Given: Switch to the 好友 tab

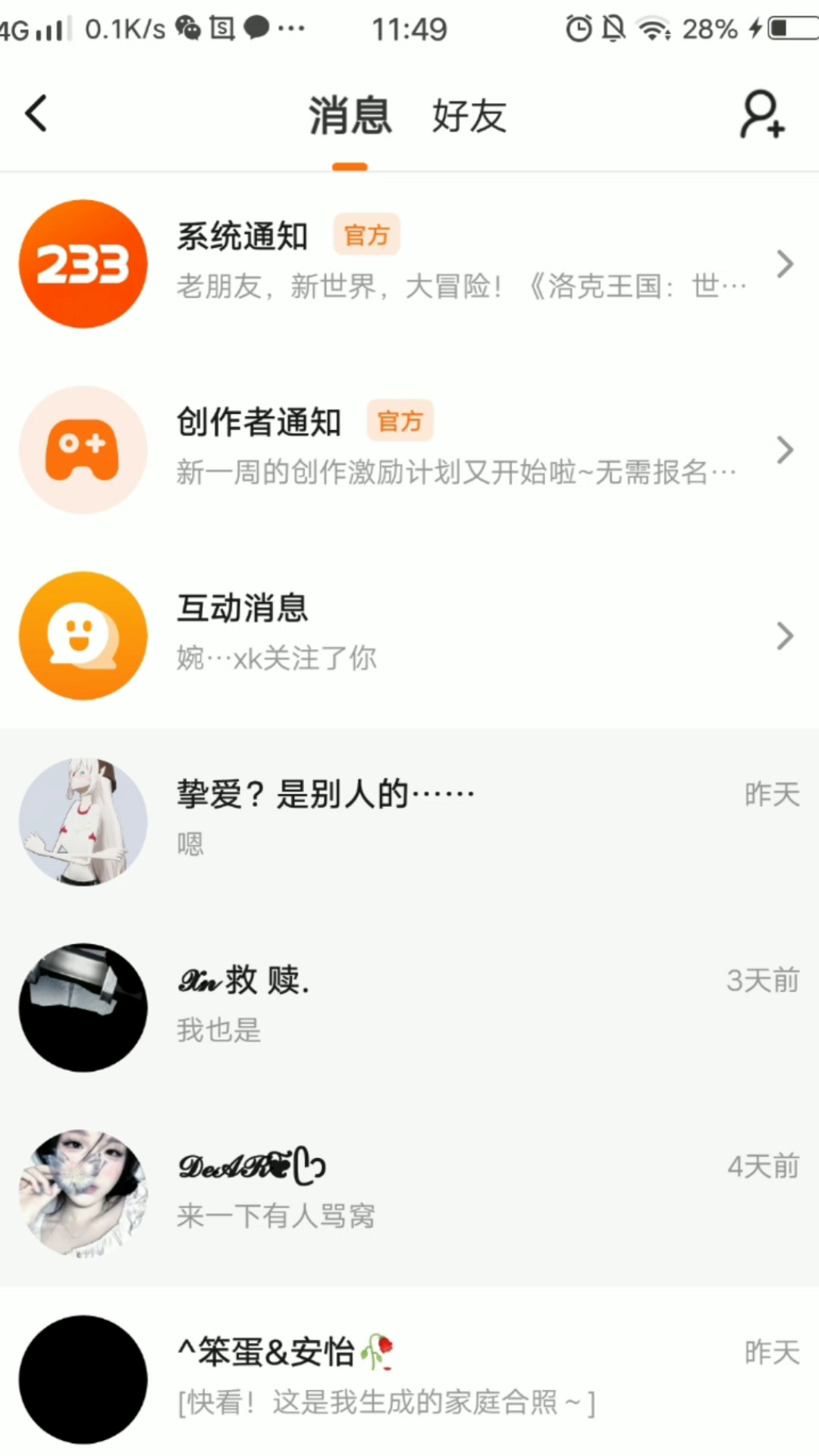Looking at the screenshot, I should 469,117.
